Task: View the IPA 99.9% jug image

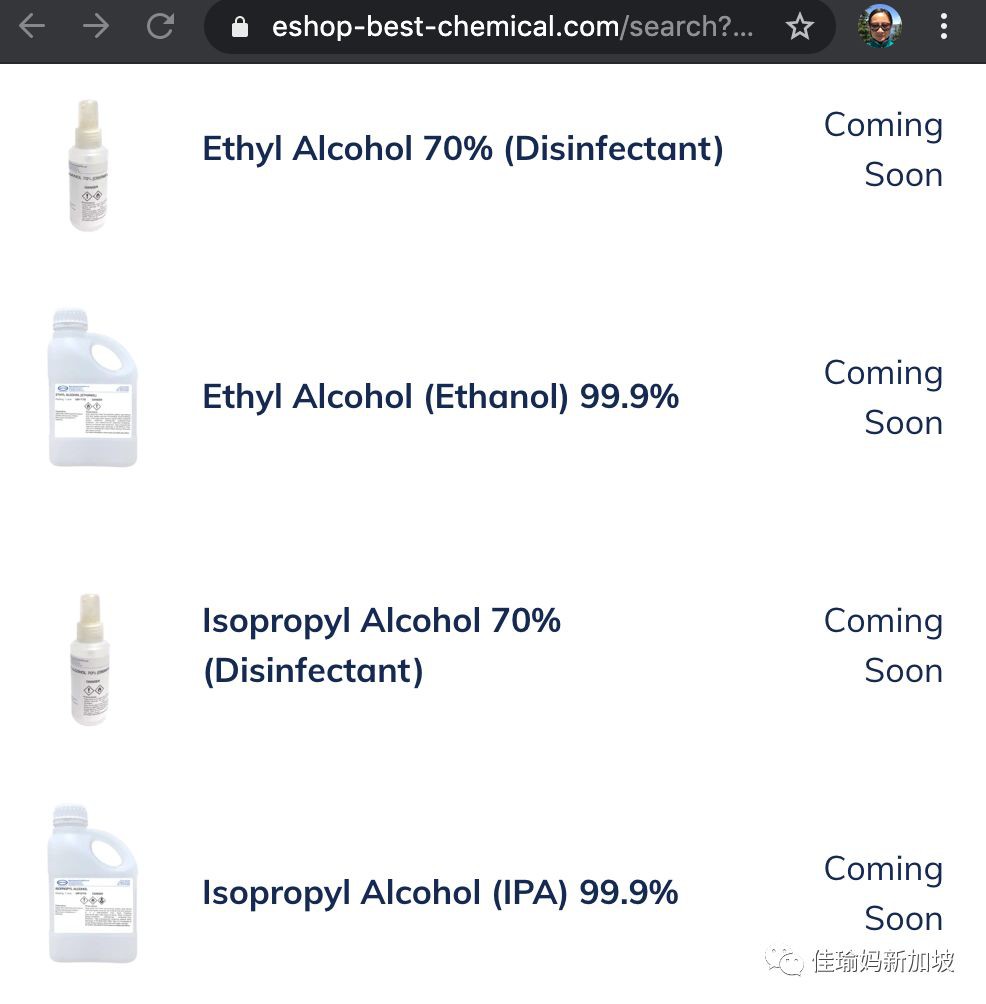Action: (x=92, y=885)
